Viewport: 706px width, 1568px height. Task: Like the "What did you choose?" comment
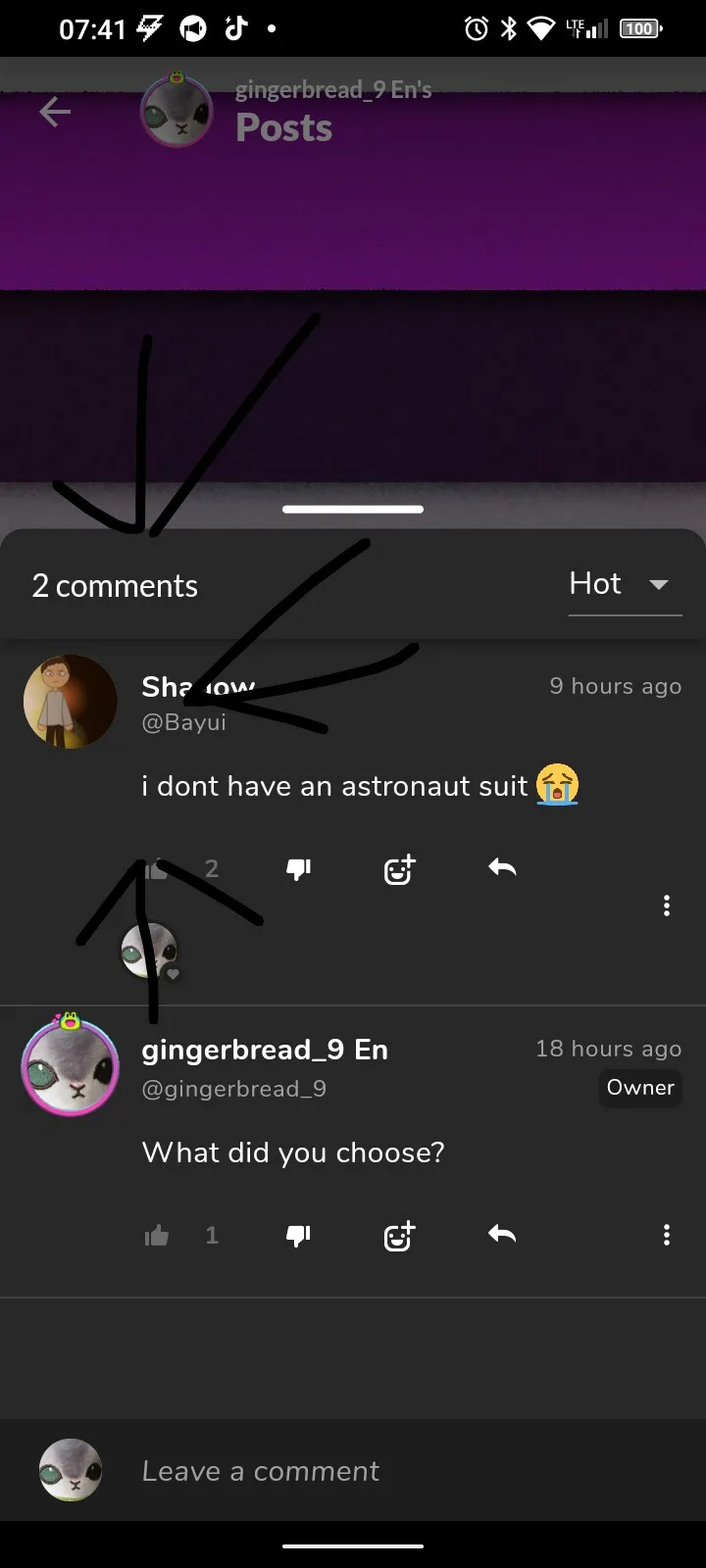pos(157,1236)
